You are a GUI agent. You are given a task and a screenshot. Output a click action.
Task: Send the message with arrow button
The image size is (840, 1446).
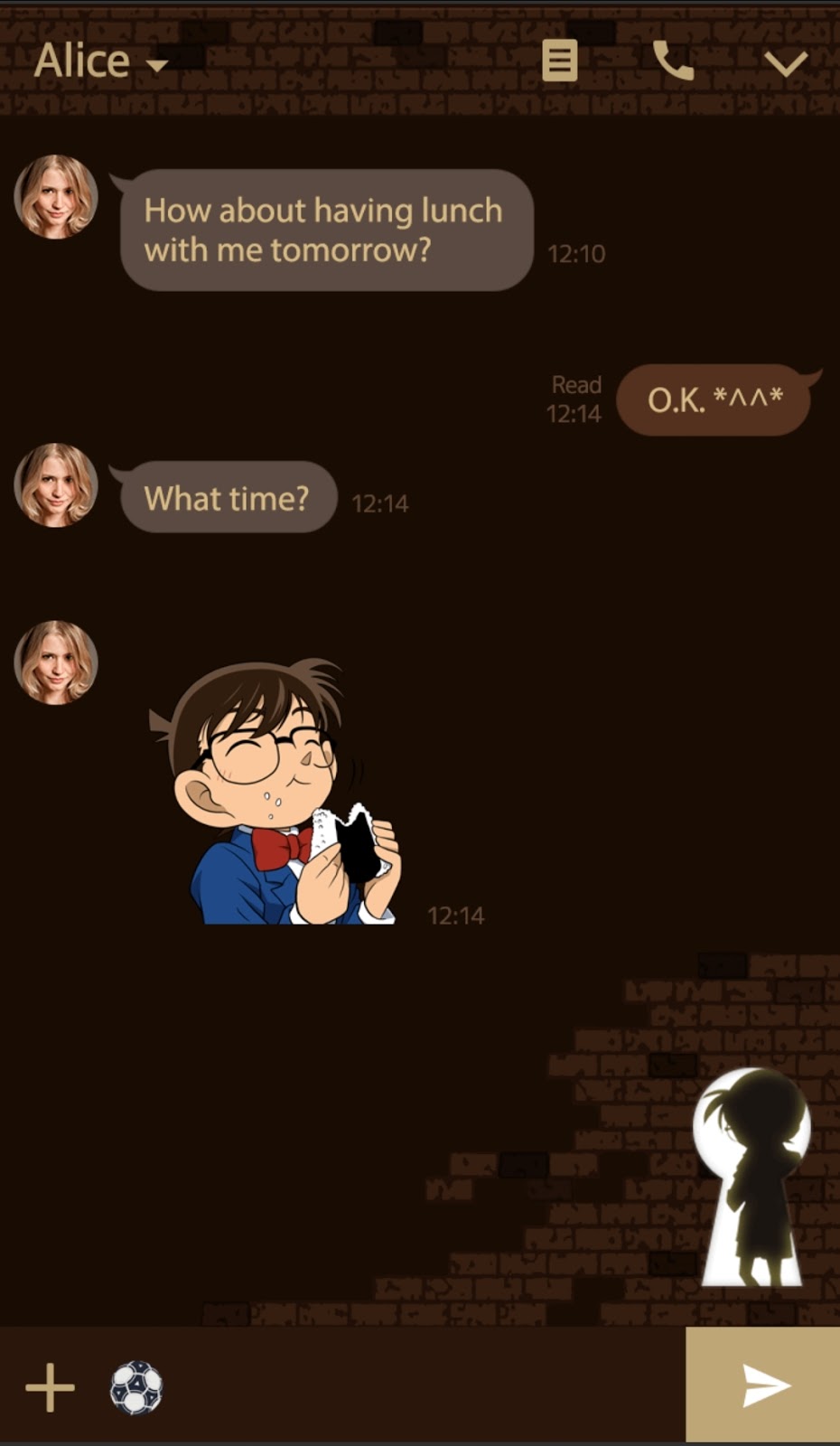(x=763, y=1385)
